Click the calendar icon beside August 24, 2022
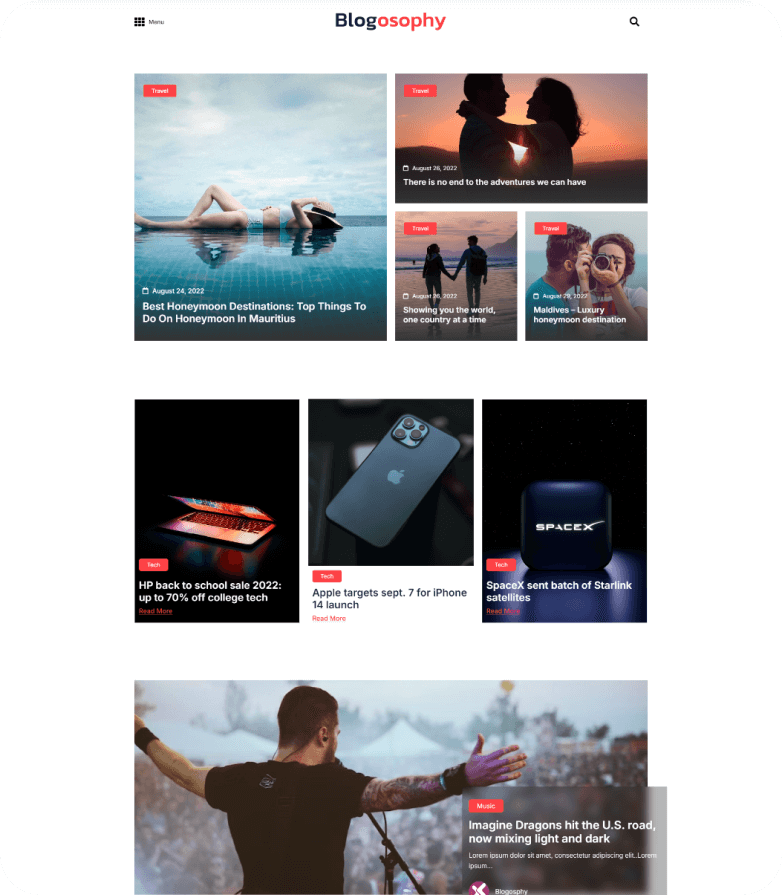This screenshot has width=782, height=895. [147, 290]
